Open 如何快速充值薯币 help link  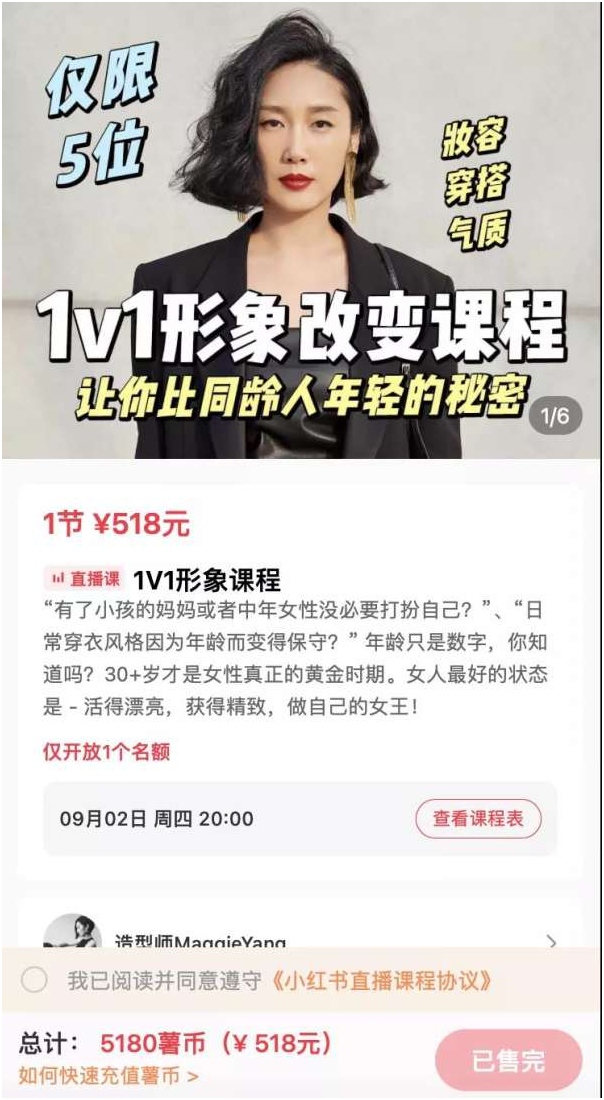point(108,1076)
